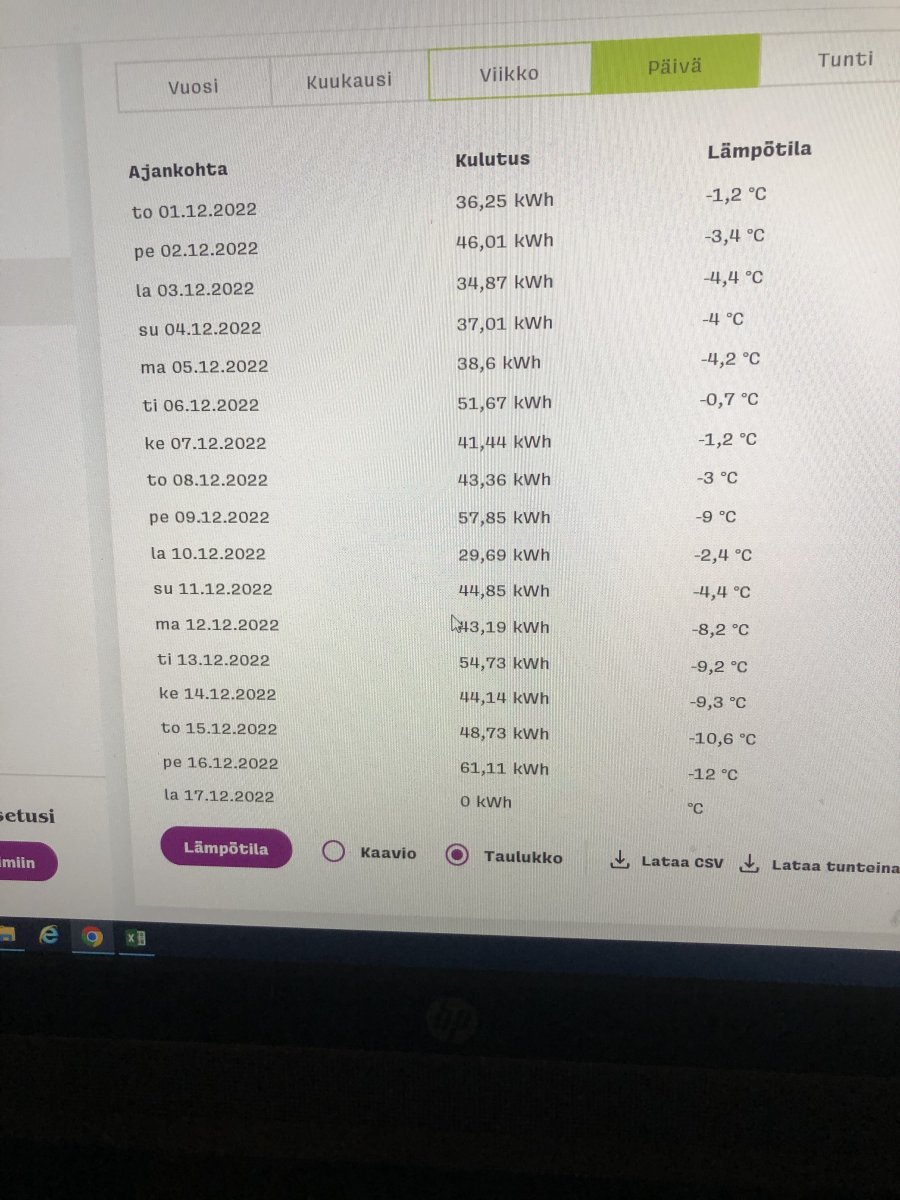Select the Viikko tab

tap(509, 73)
